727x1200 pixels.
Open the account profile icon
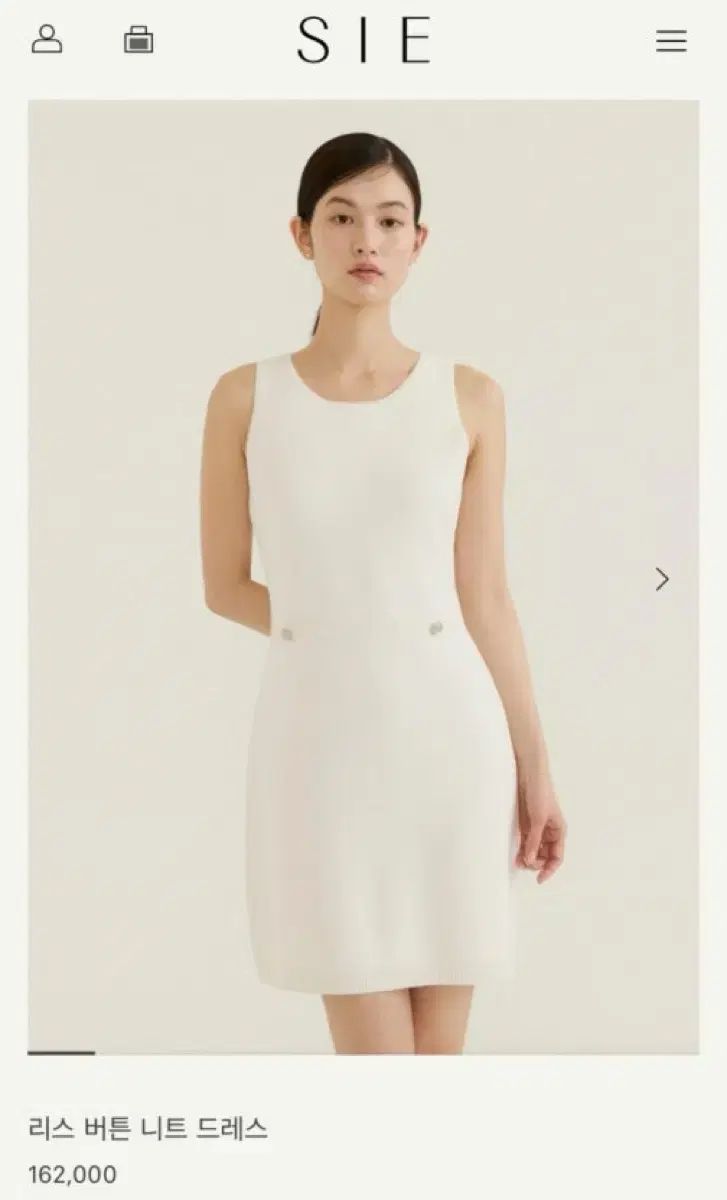[47, 39]
